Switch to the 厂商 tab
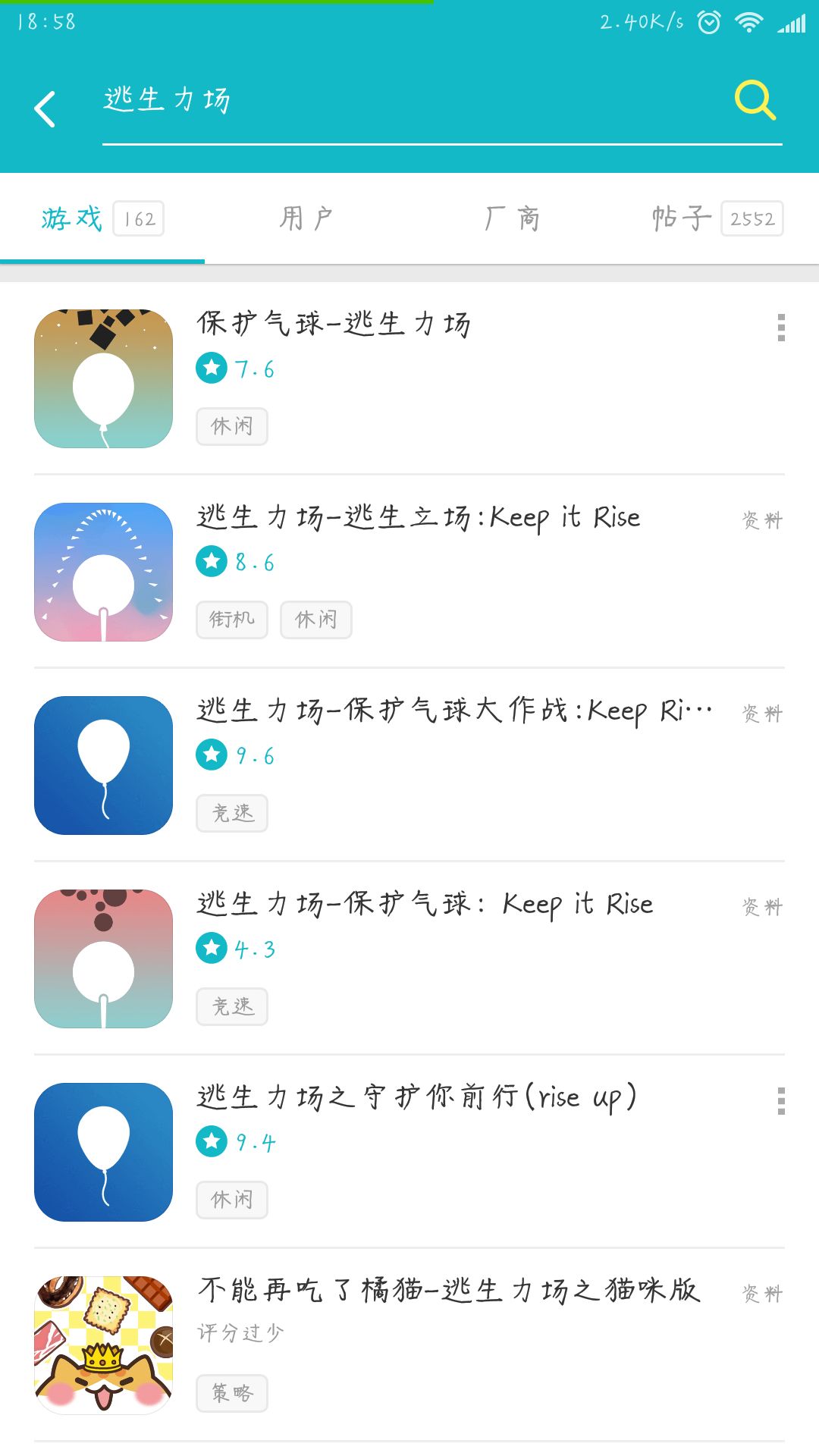This screenshot has height=1456, width=819. click(x=512, y=218)
